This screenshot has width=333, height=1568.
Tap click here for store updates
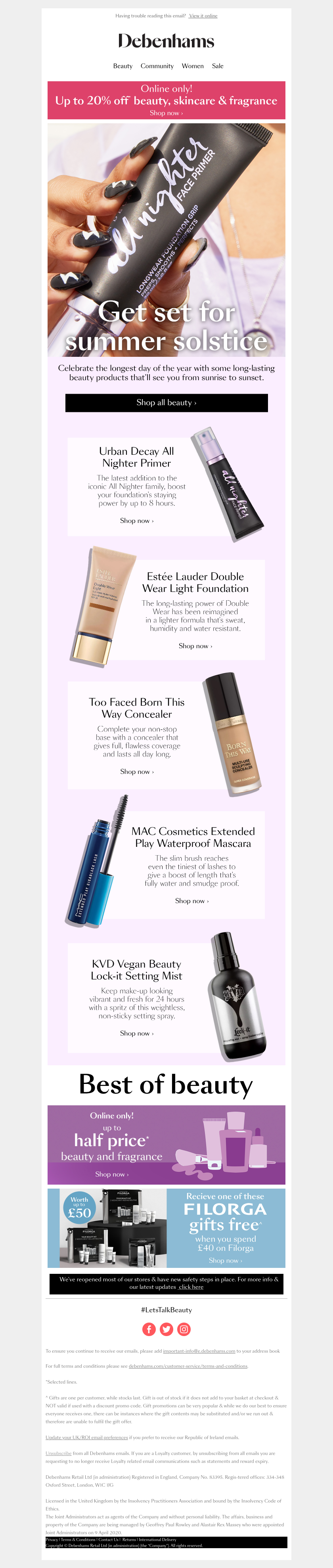[x=191, y=1287]
